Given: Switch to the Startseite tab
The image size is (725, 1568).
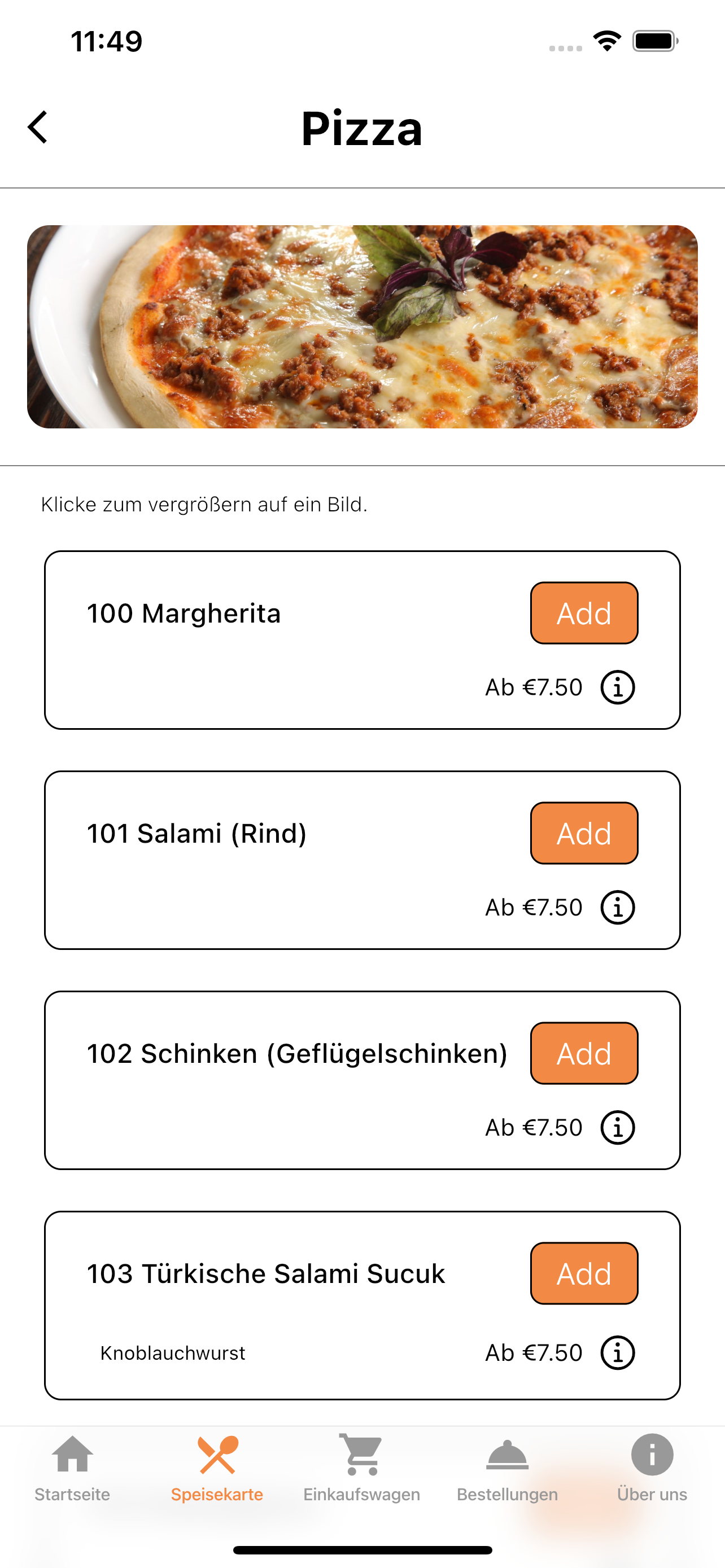Looking at the screenshot, I should click(x=72, y=1468).
